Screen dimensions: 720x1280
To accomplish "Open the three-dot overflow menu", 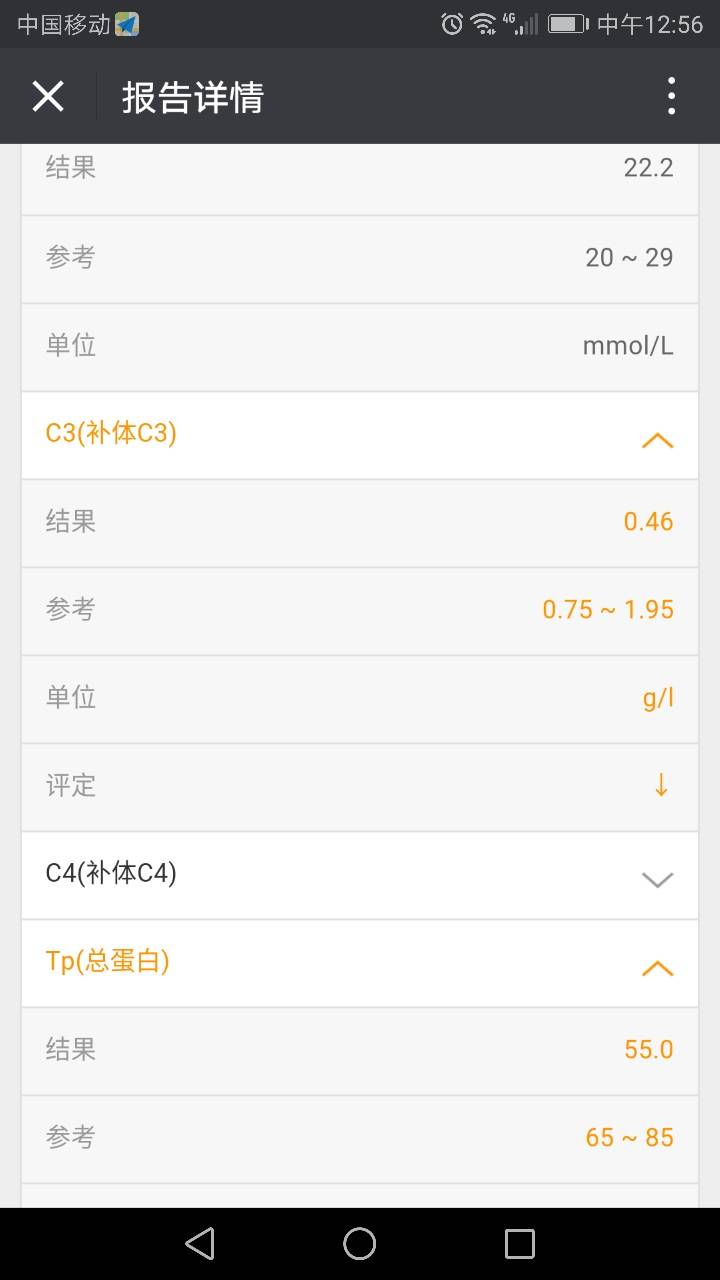I will tap(671, 97).
